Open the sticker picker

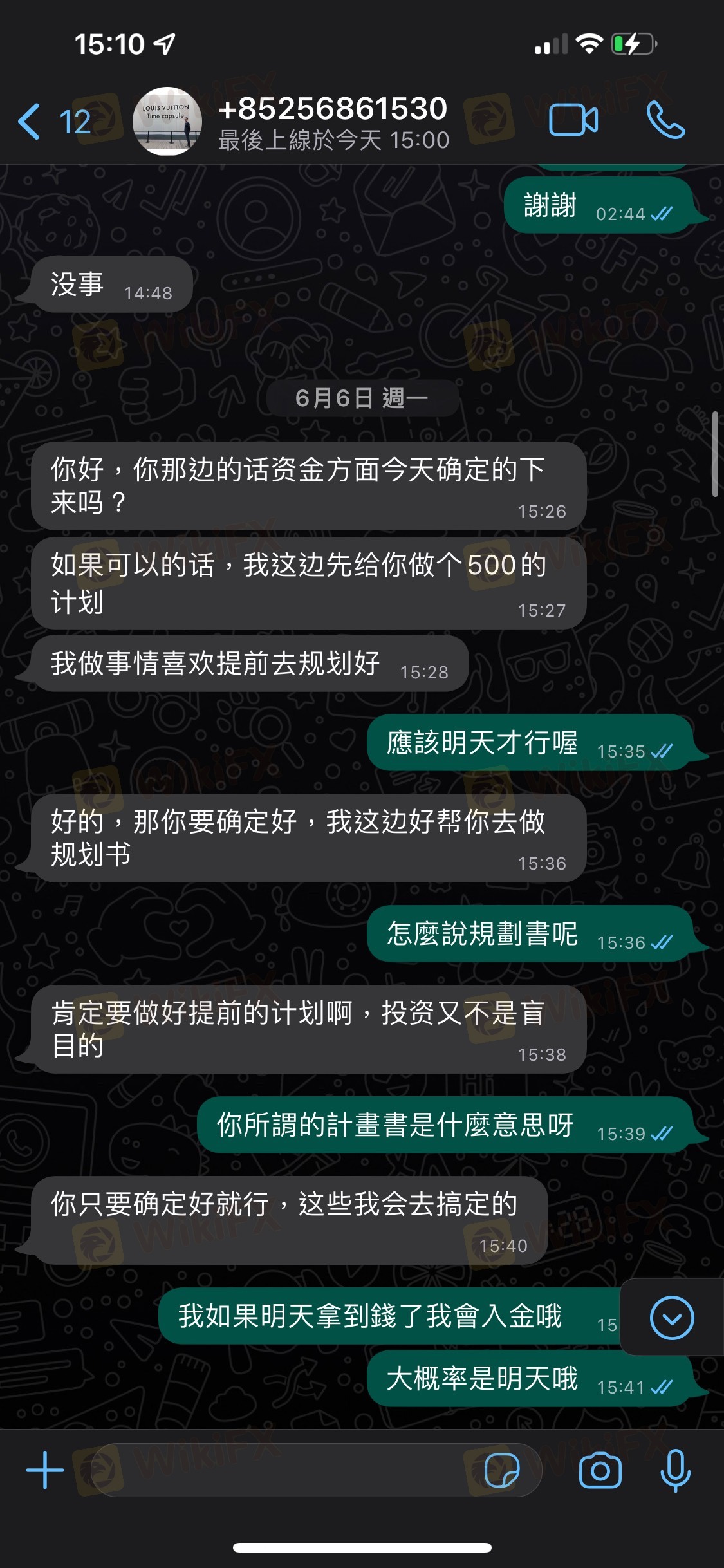502,1470
